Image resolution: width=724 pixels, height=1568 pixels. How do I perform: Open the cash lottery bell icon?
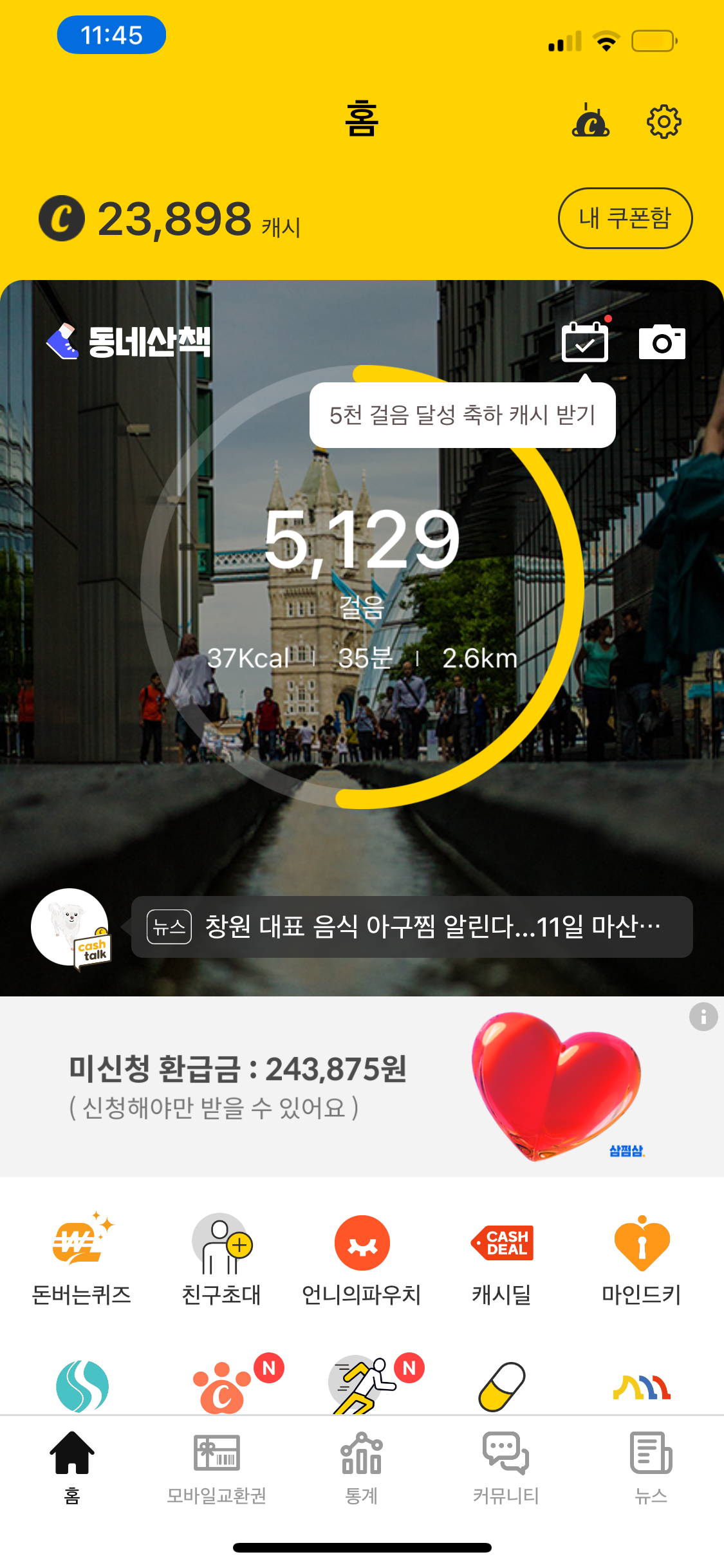coord(590,120)
